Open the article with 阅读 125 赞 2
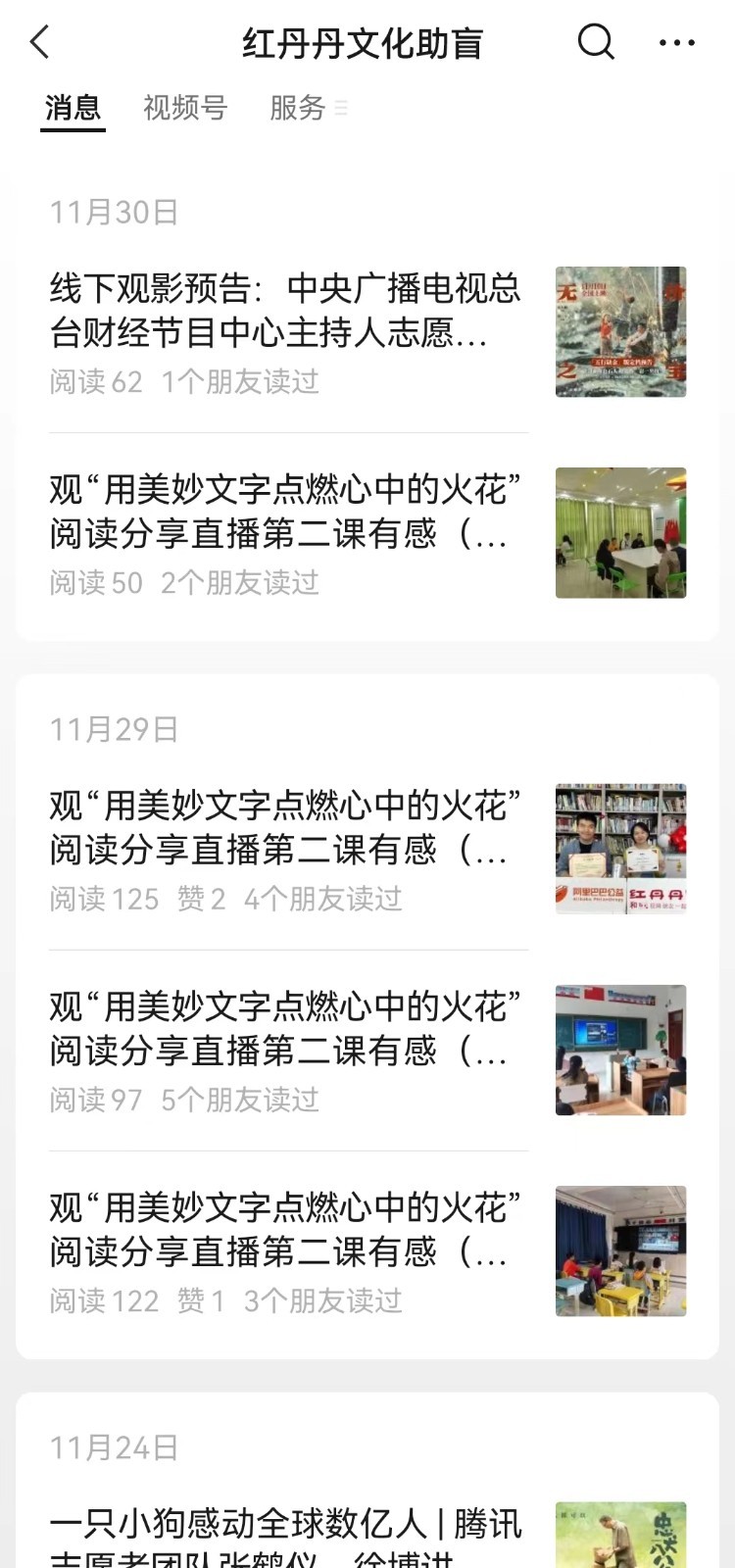Screen dimensions: 735x1568 click(x=367, y=850)
